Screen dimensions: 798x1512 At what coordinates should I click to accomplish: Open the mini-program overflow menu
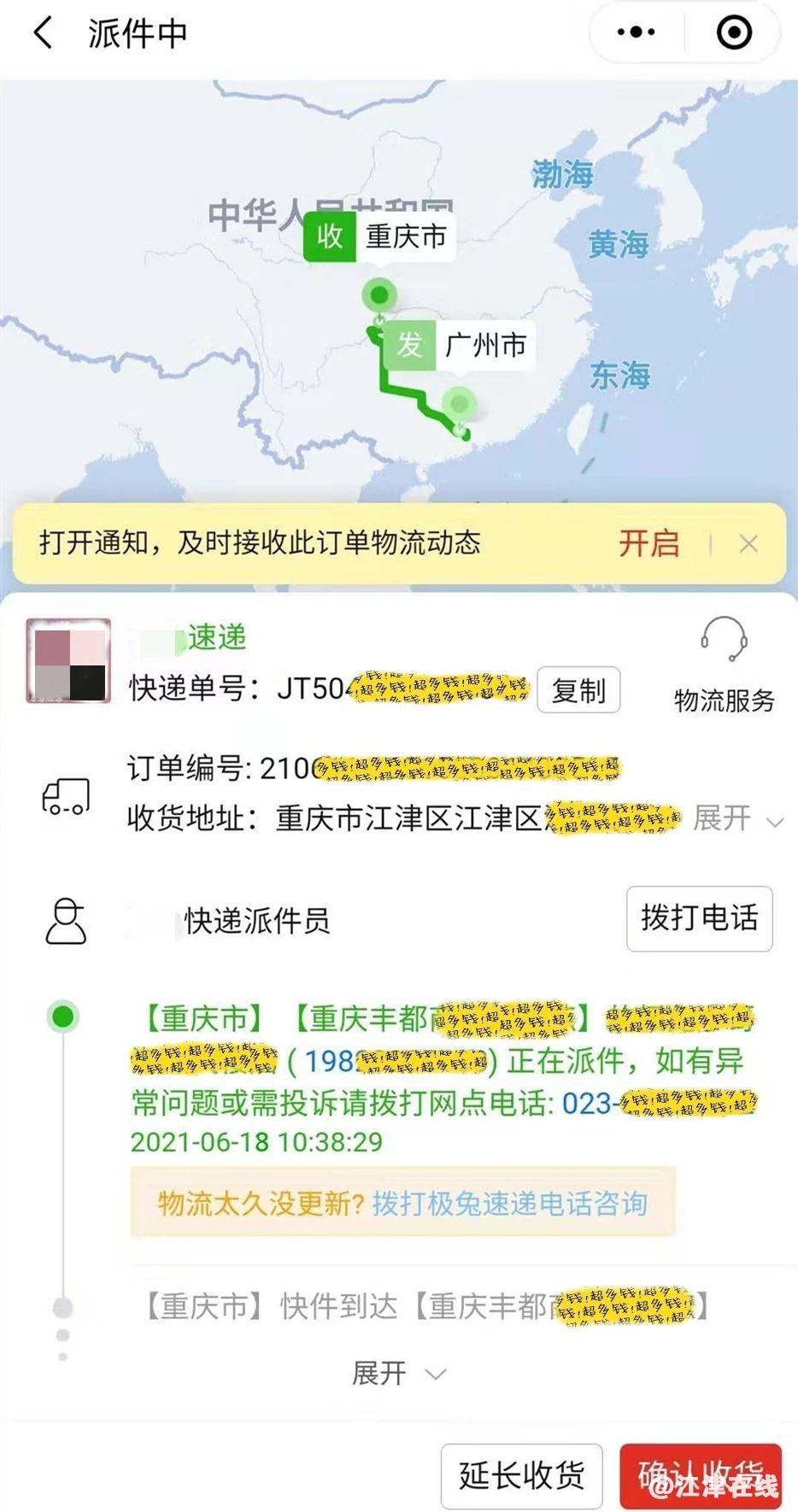pos(636,32)
